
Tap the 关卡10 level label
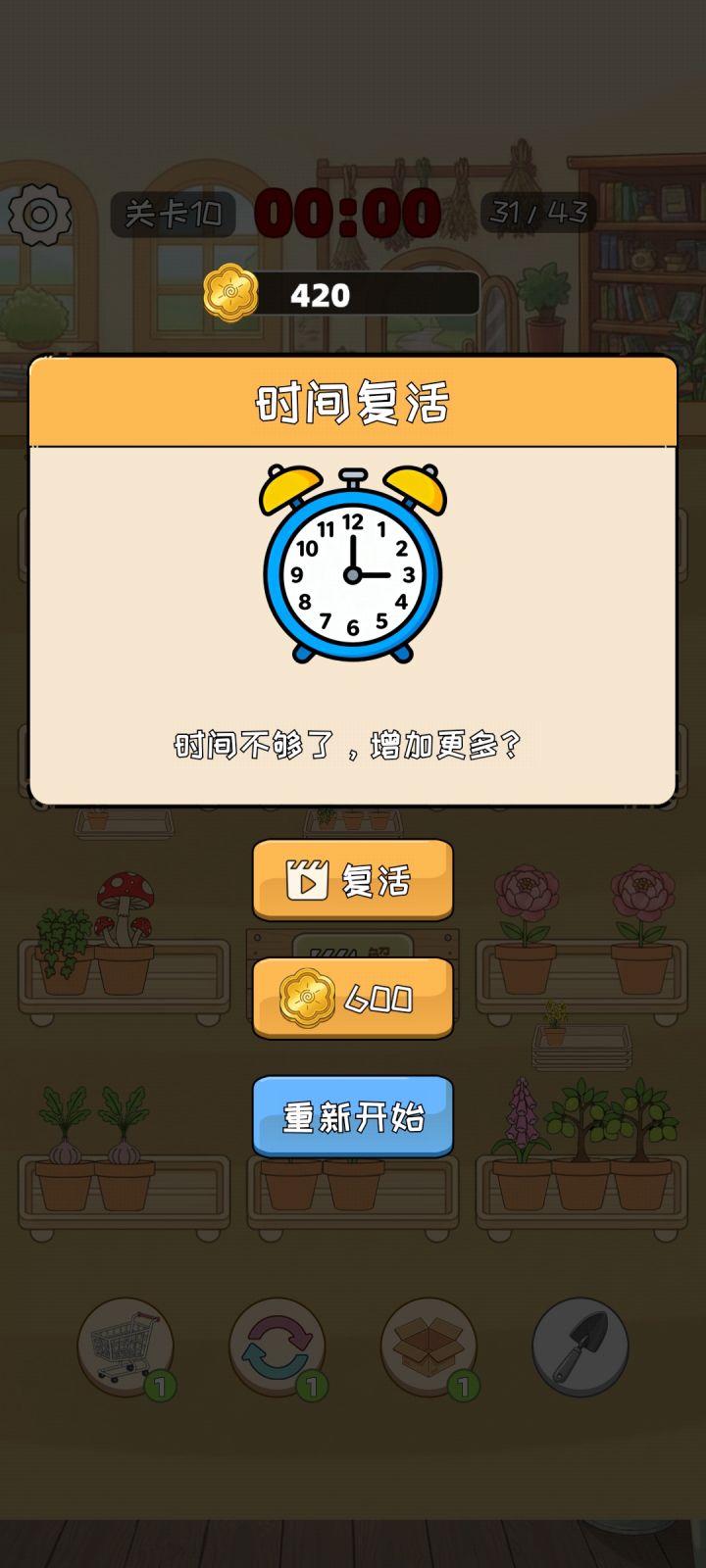click(173, 211)
